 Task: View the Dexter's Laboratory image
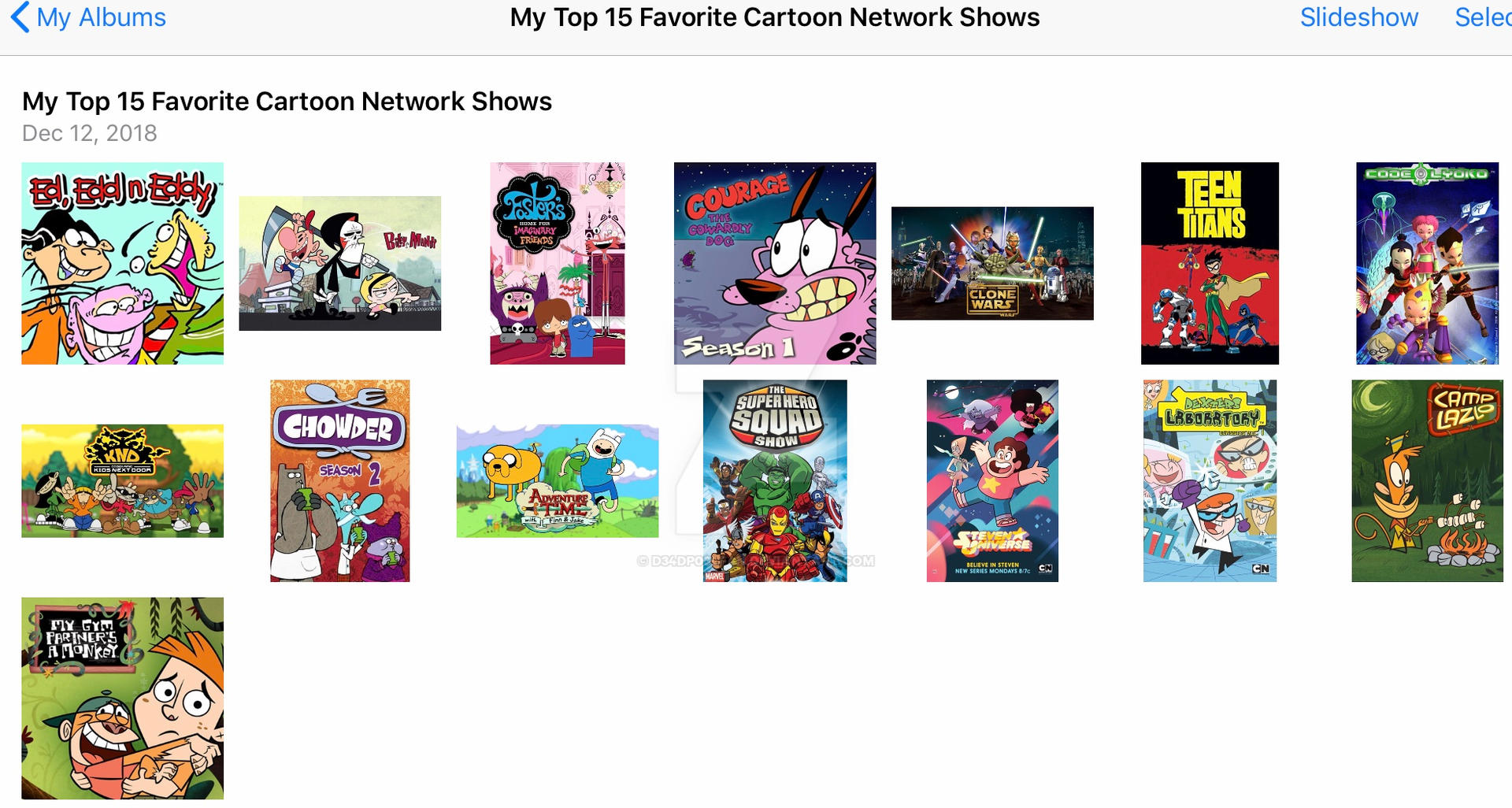coord(1209,480)
